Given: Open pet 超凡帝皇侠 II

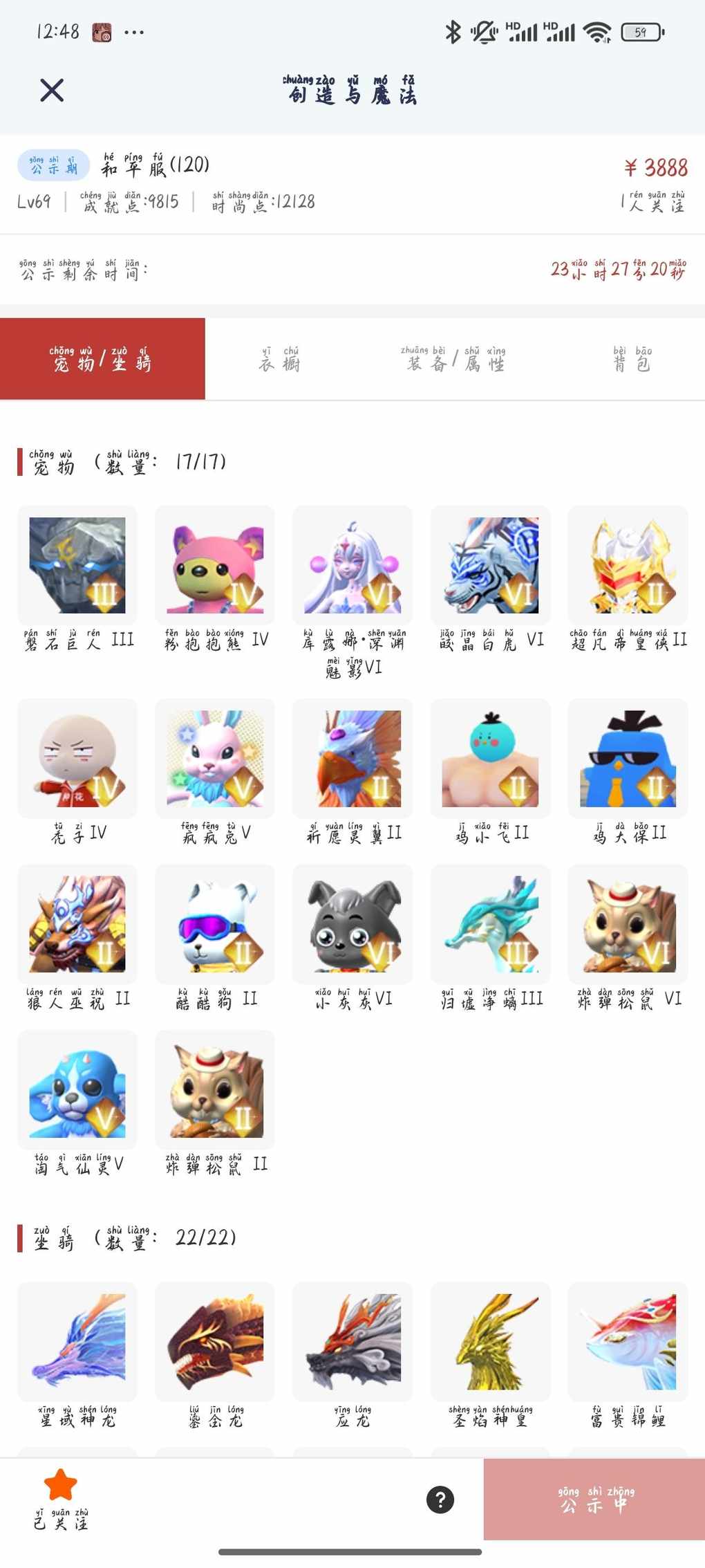Looking at the screenshot, I should [x=628, y=565].
